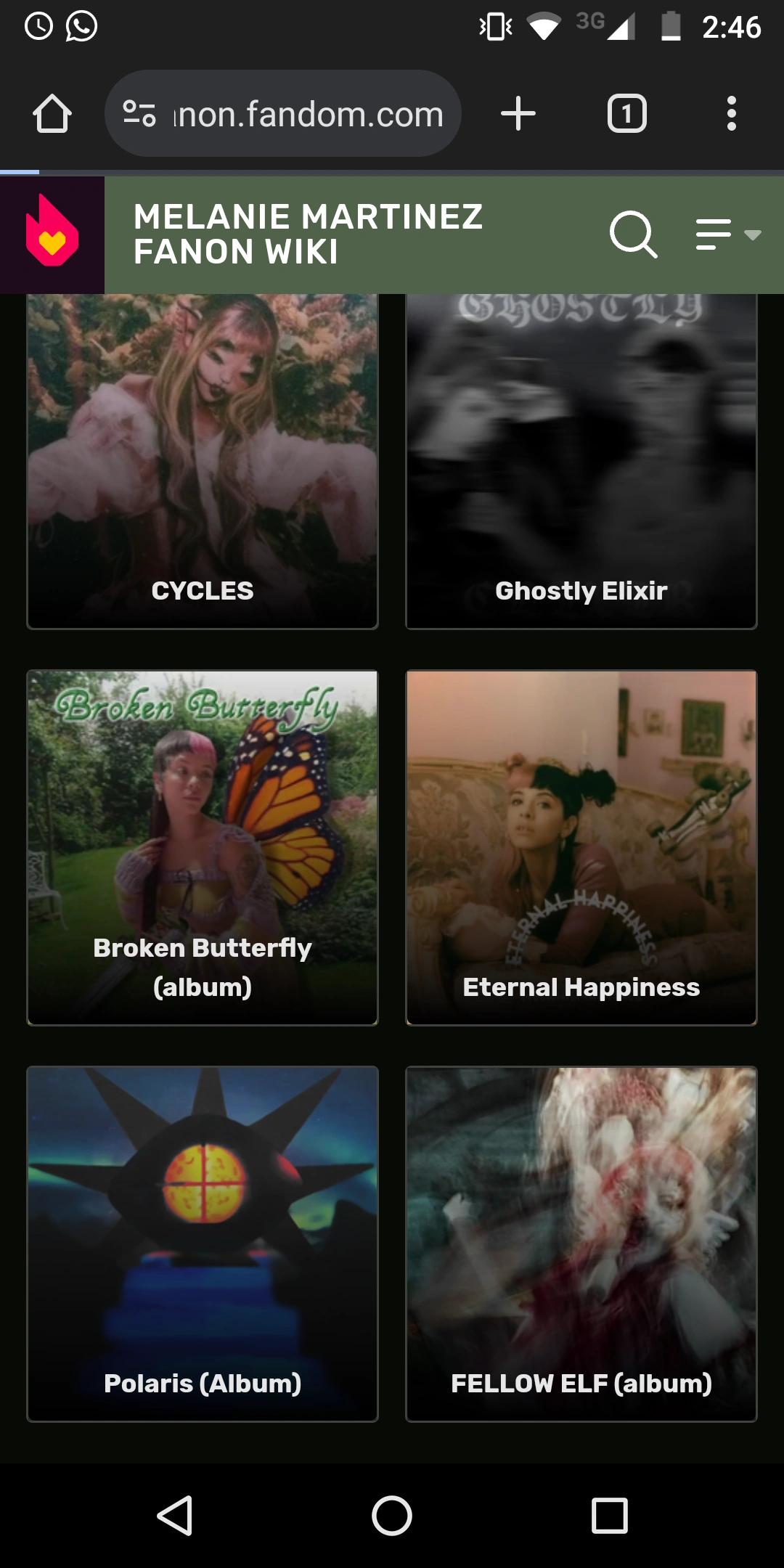The image size is (784, 1568).
Task: Open the recent apps overview
Action: click(609, 1516)
